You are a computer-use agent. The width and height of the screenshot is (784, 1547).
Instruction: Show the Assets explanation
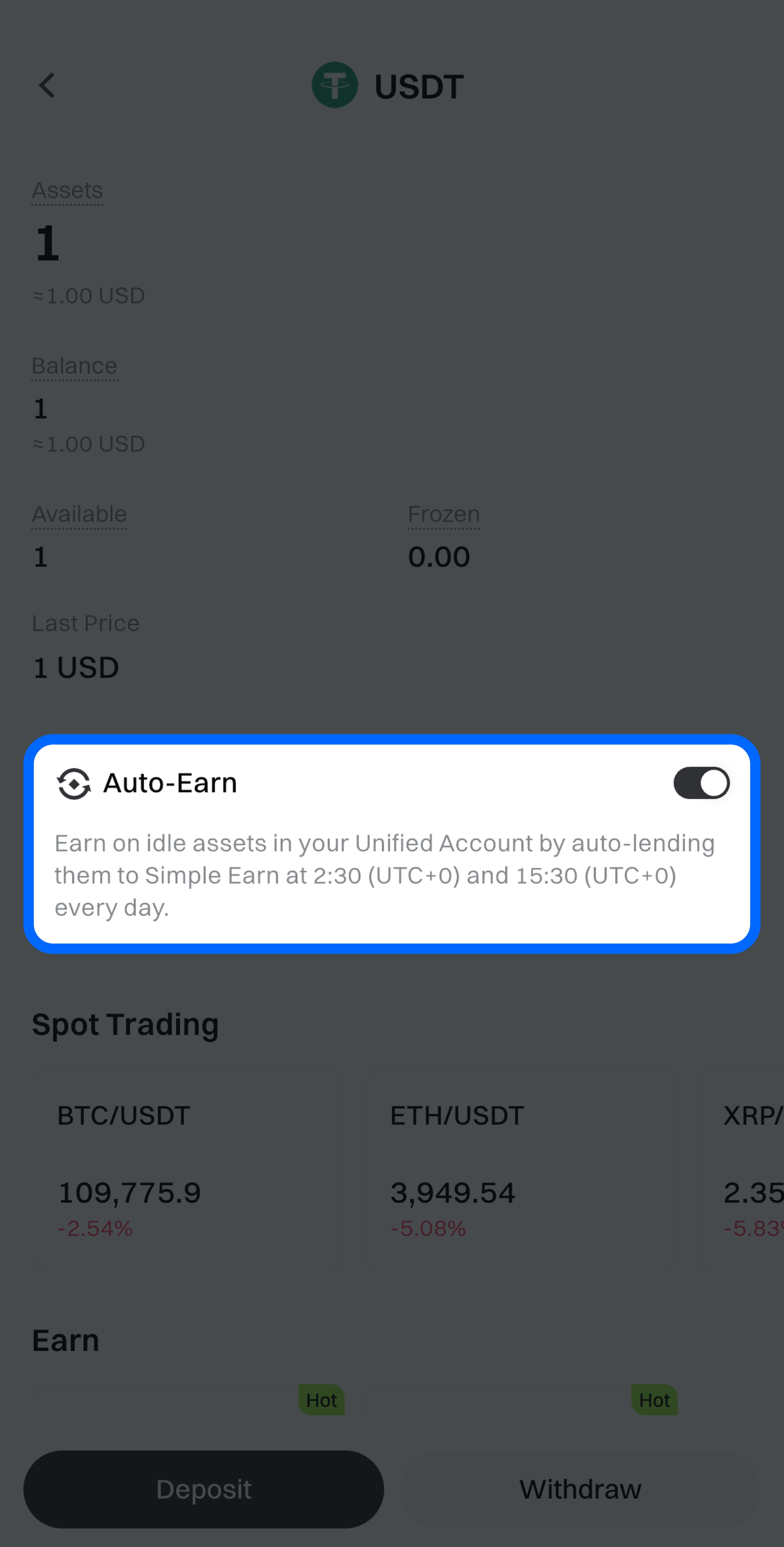click(x=67, y=191)
